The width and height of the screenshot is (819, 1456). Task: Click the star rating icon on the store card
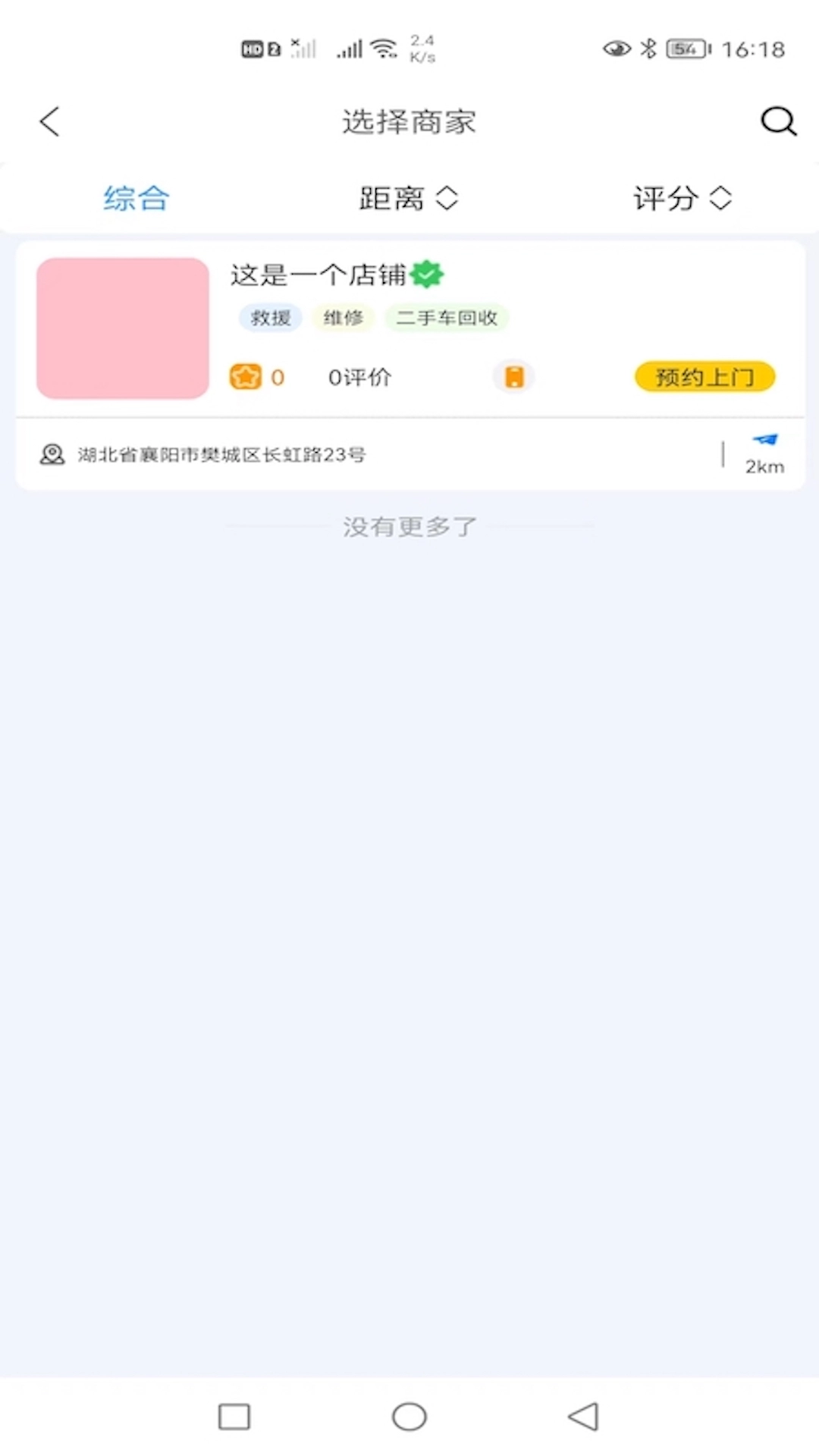point(245,375)
